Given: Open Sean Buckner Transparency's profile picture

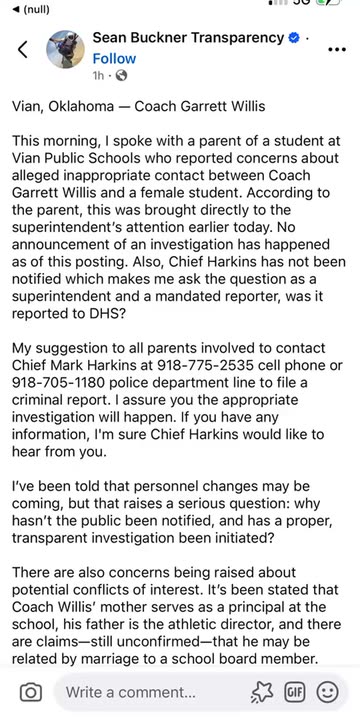Looking at the screenshot, I should 65,50.
